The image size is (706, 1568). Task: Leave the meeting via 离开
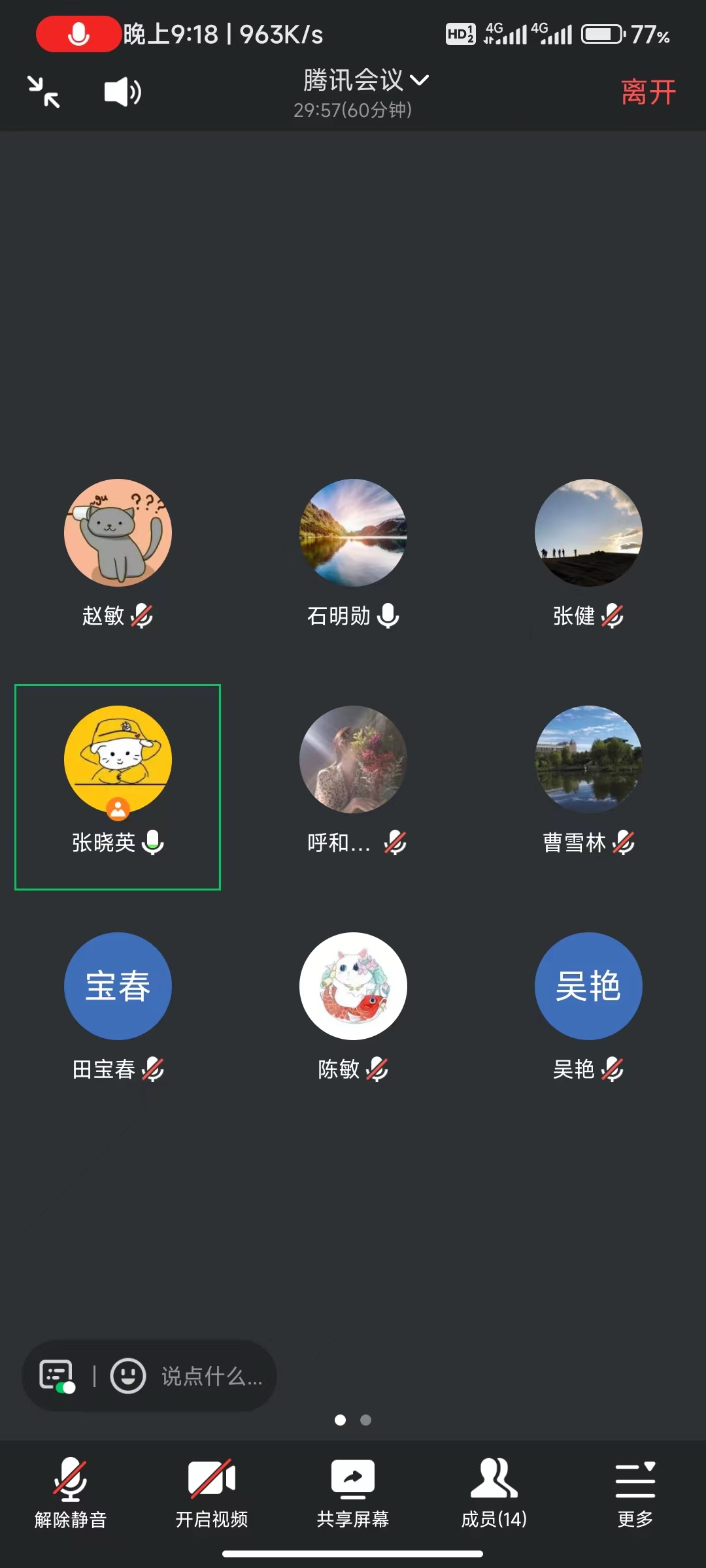click(x=648, y=92)
